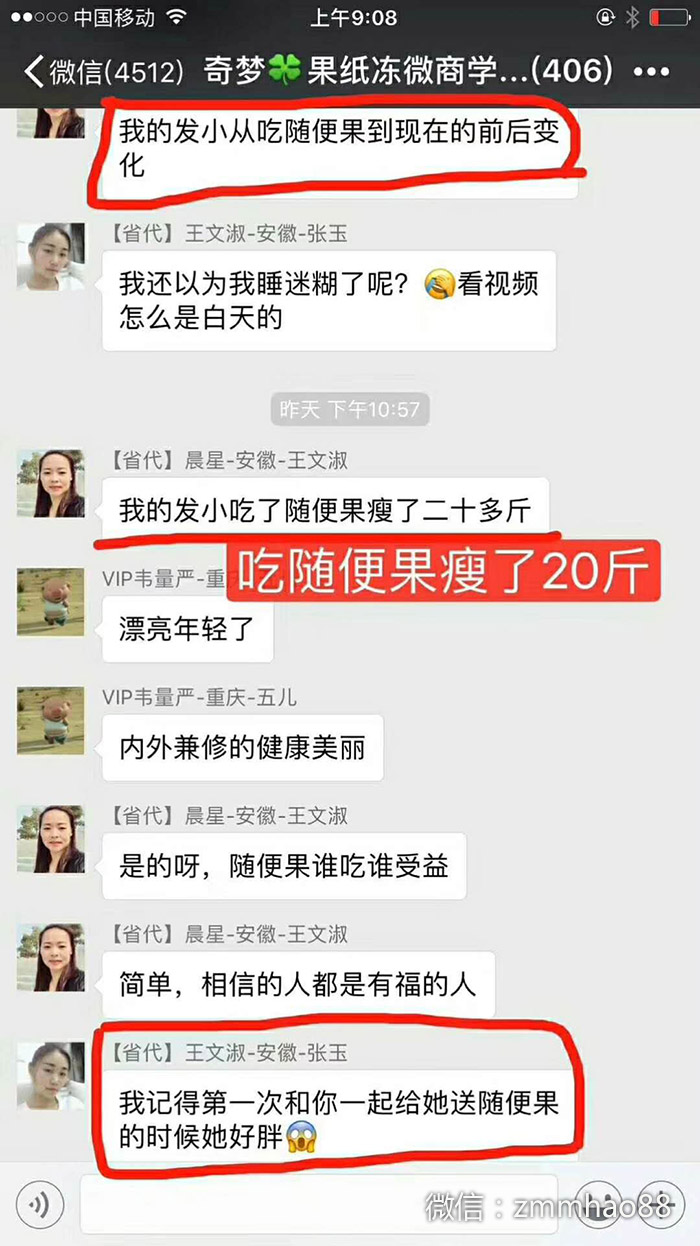700x1246 pixels.
Task: View profile of sender of 我还以为我睡迷糊了呢
Action: [x=50, y=256]
